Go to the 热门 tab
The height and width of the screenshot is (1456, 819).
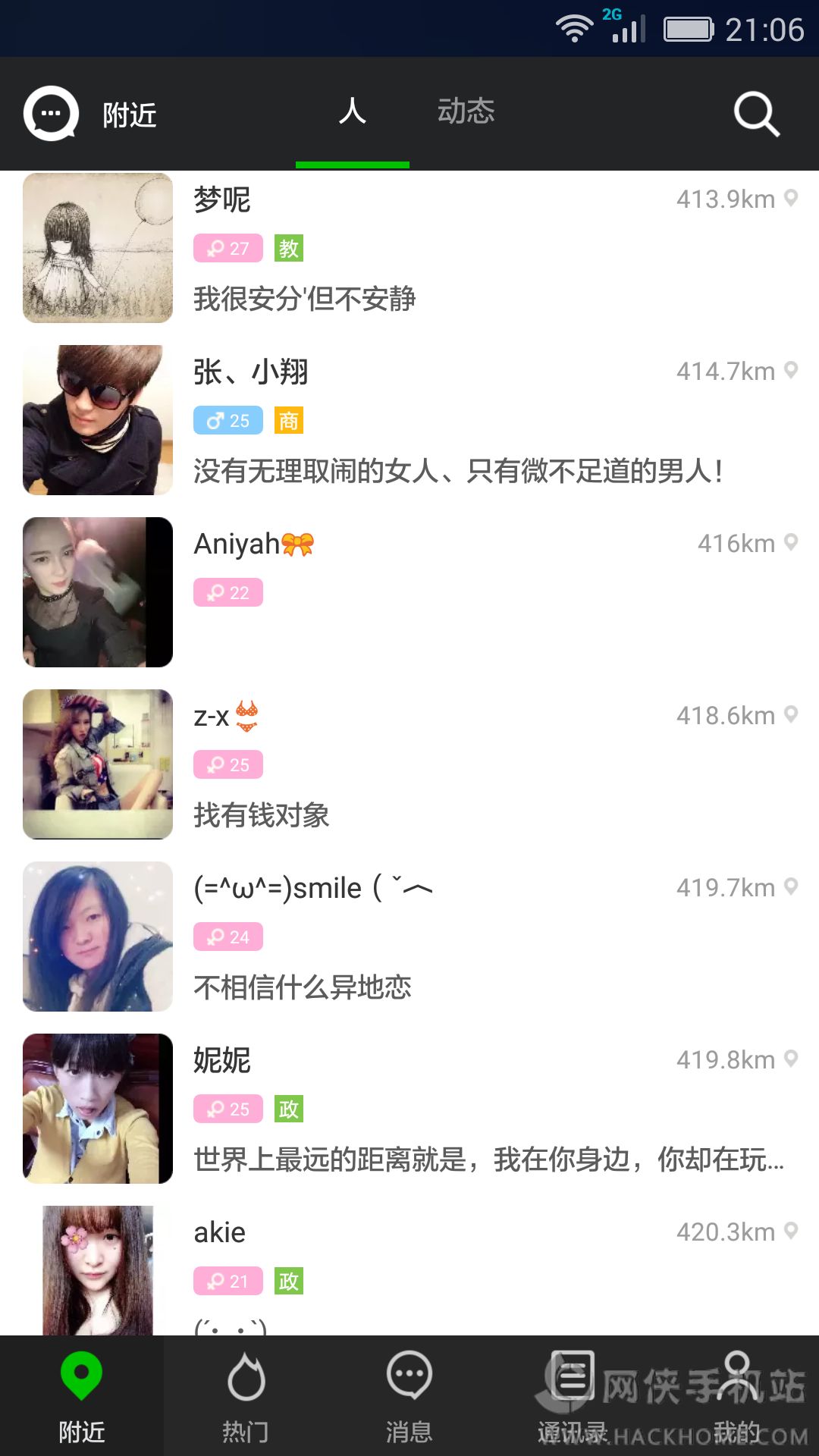pos(246,1396)
